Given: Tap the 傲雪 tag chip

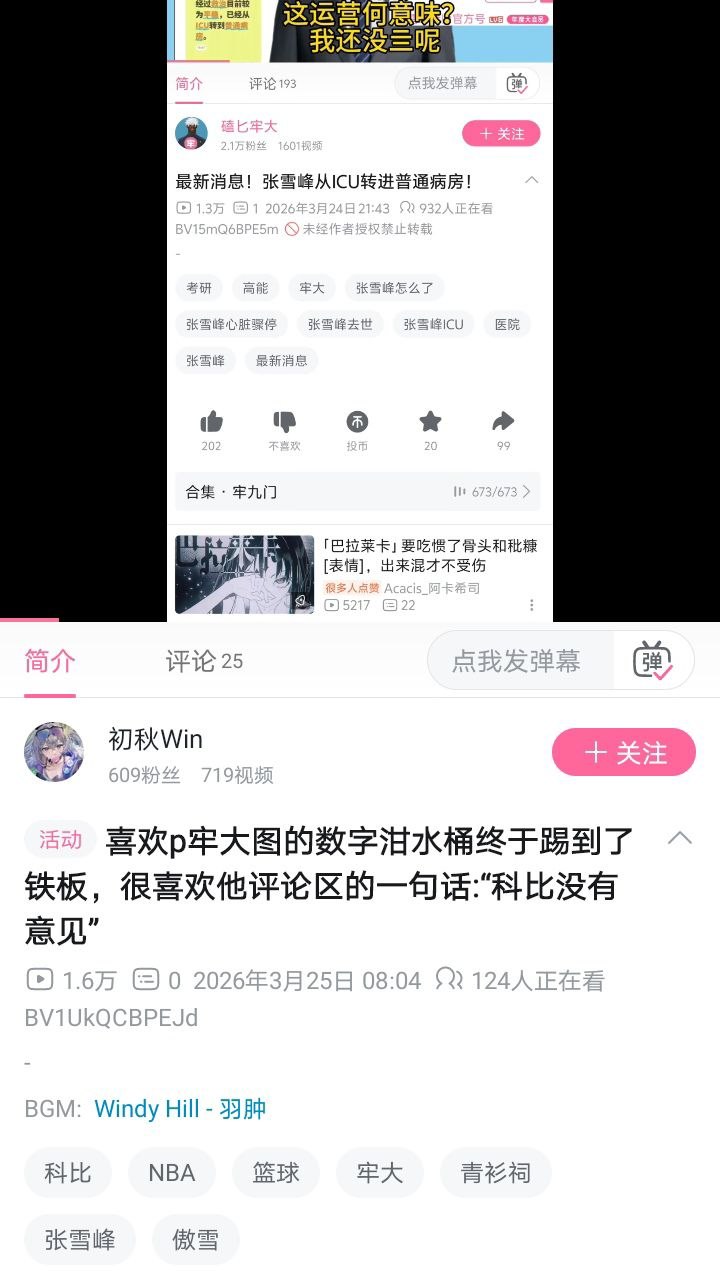Looking at the screenshot, I should coord(196,1240).
